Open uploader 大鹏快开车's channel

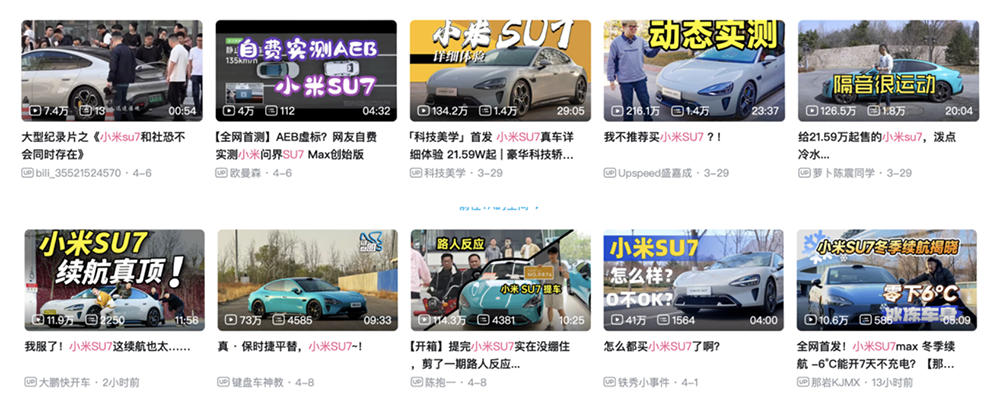coord(67,382)
